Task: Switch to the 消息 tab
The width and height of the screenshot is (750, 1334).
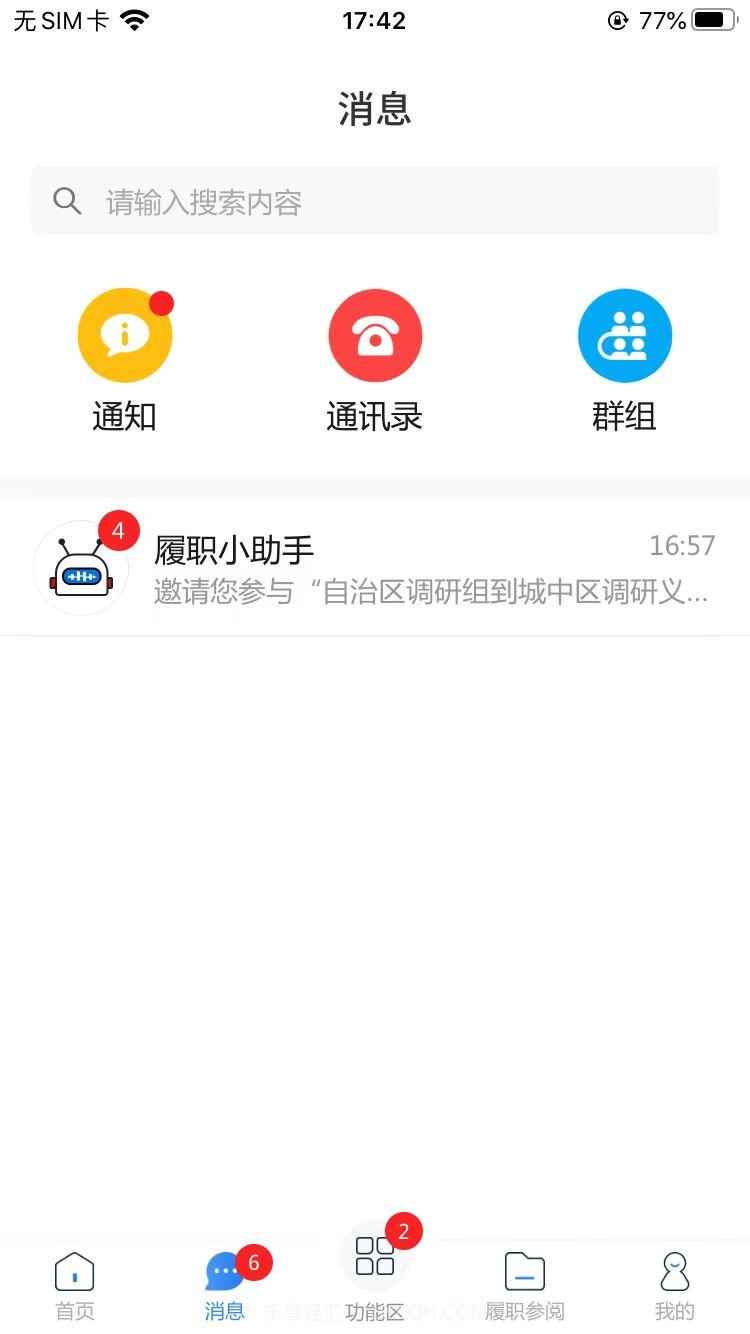Action: tap(224, 1283)
